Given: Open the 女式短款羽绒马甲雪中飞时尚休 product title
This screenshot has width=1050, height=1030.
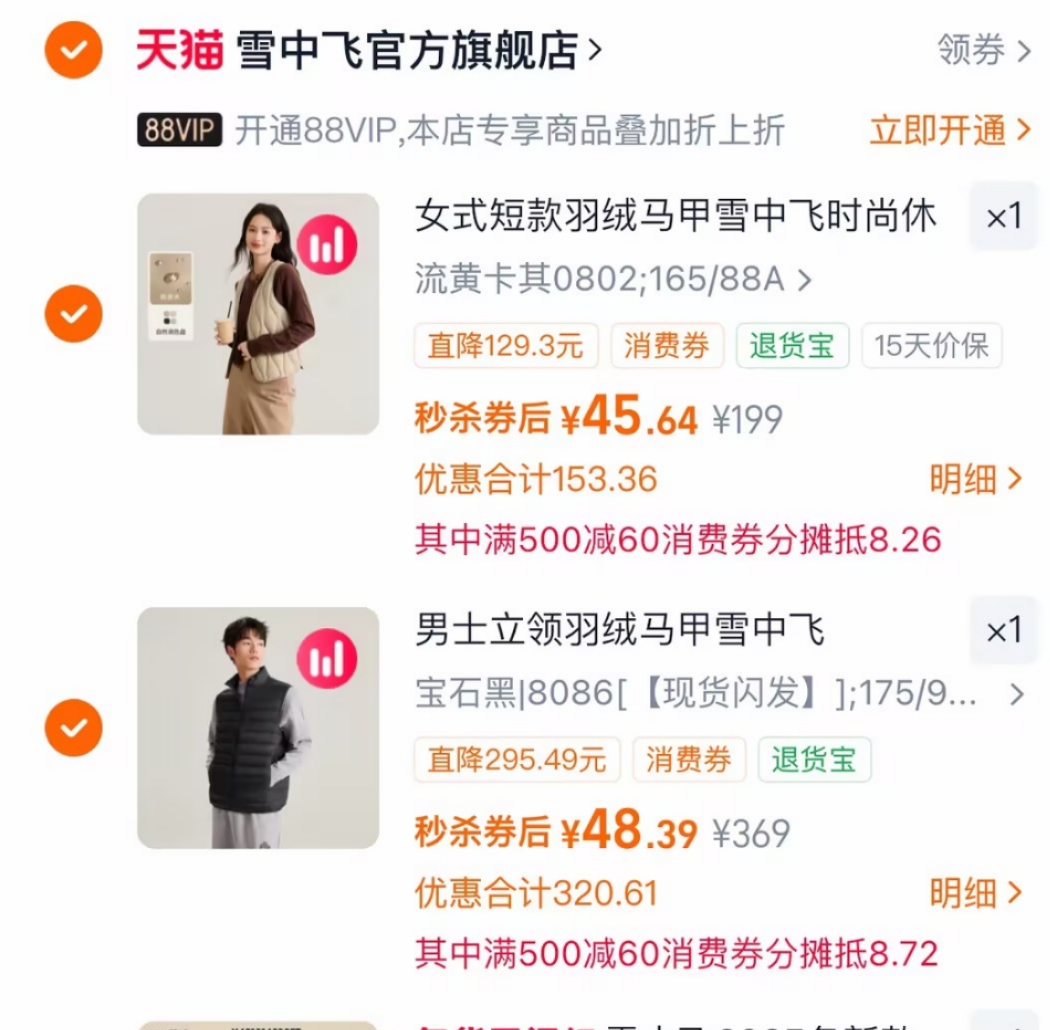Looking at the screenshot, I should [x=675, y=216].
